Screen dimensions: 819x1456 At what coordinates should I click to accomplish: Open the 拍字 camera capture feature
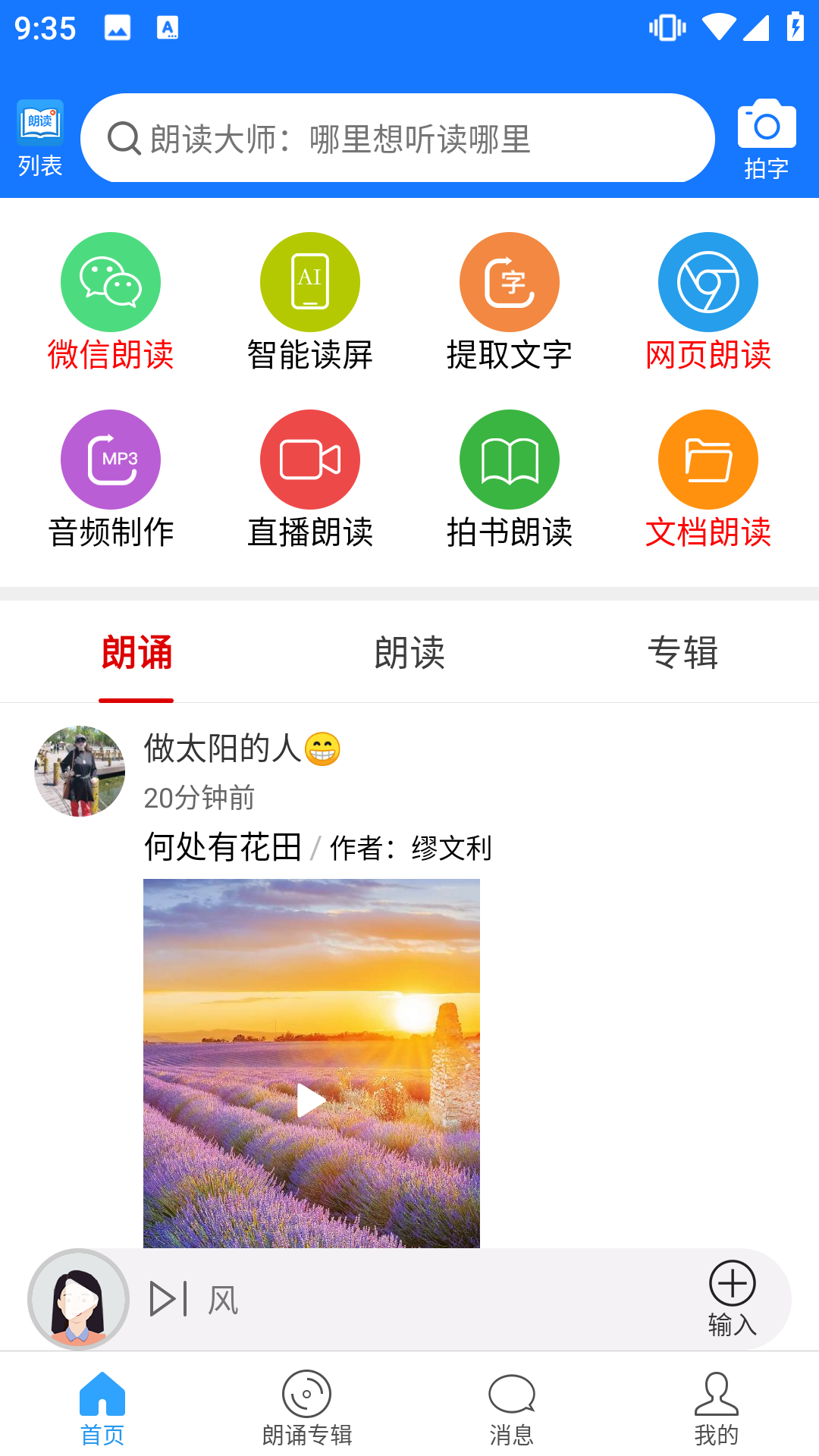point(767,136)
